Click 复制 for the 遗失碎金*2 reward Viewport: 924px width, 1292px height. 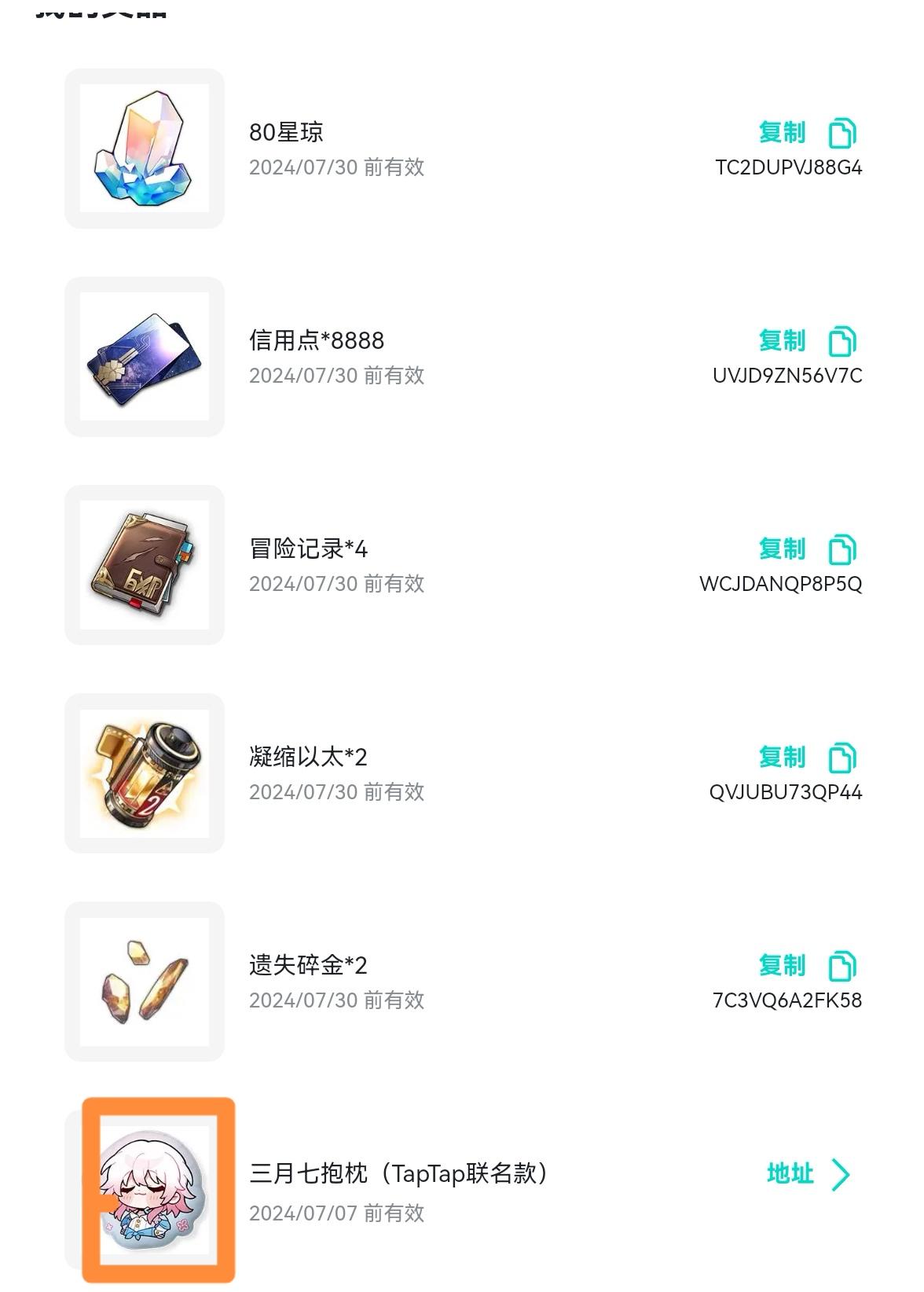click(782, 965)
